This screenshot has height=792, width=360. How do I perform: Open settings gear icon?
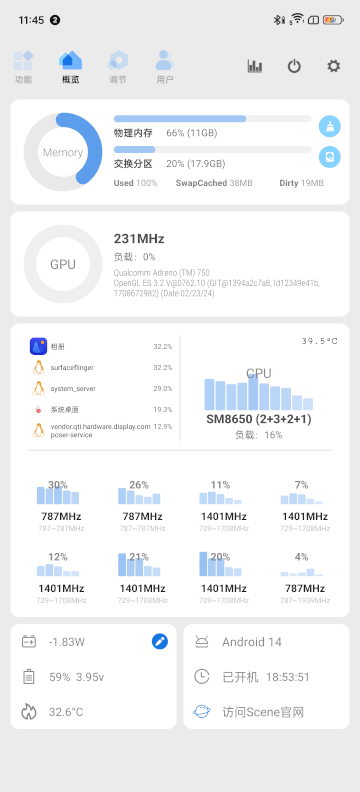click(333, 66)
